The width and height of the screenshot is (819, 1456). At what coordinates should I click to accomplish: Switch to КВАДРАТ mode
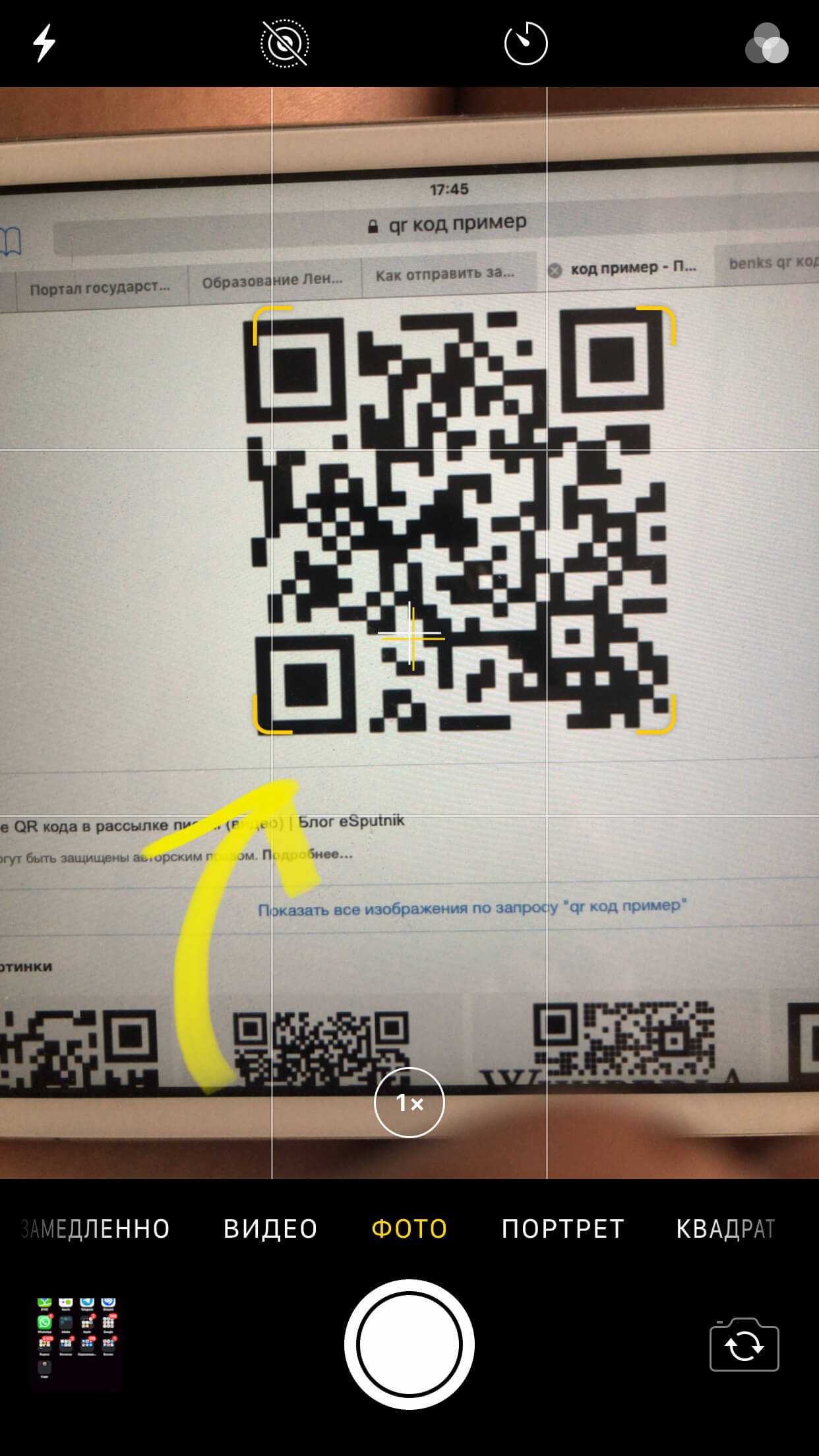(x=725, y=1228)
